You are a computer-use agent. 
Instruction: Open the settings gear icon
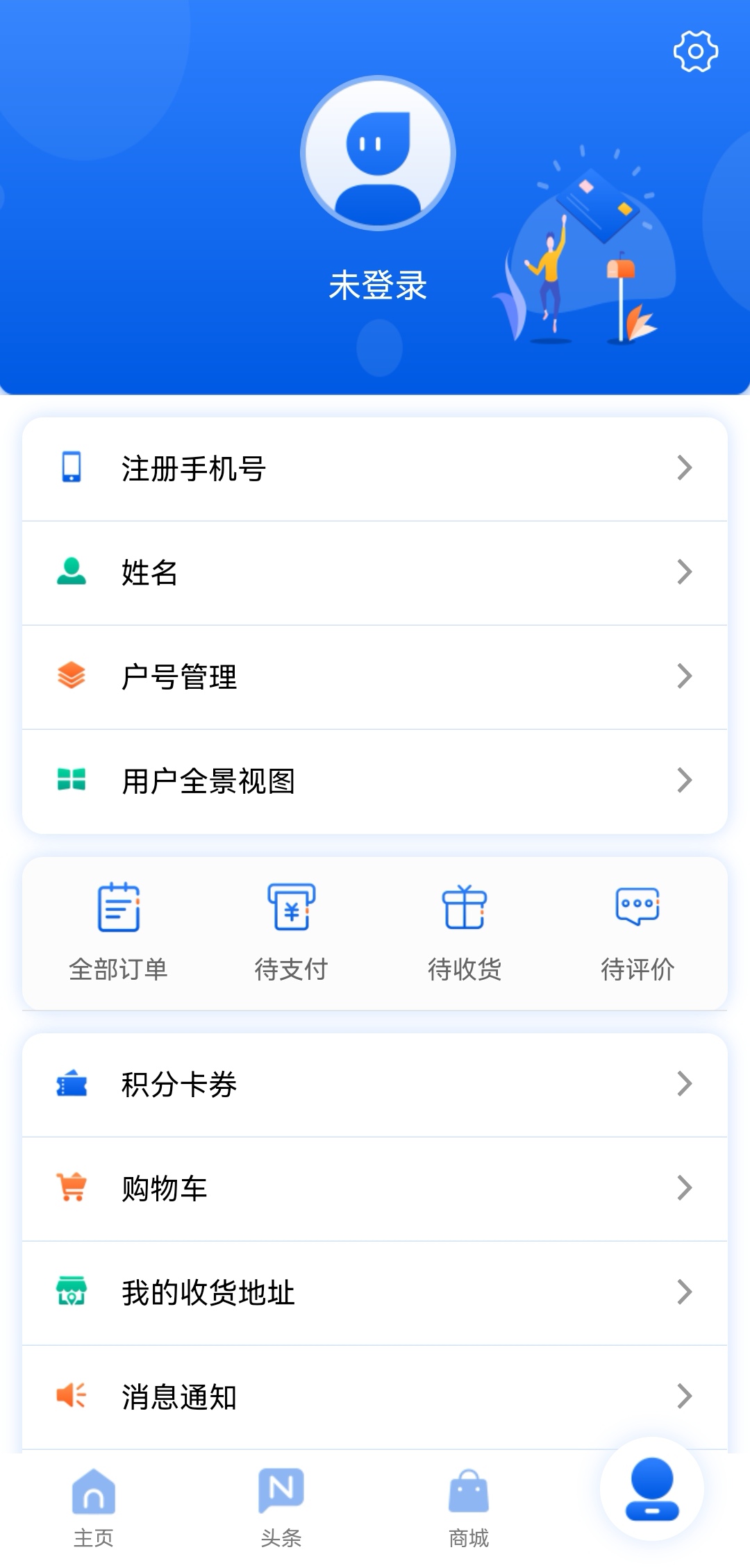[x=694, y=49]
